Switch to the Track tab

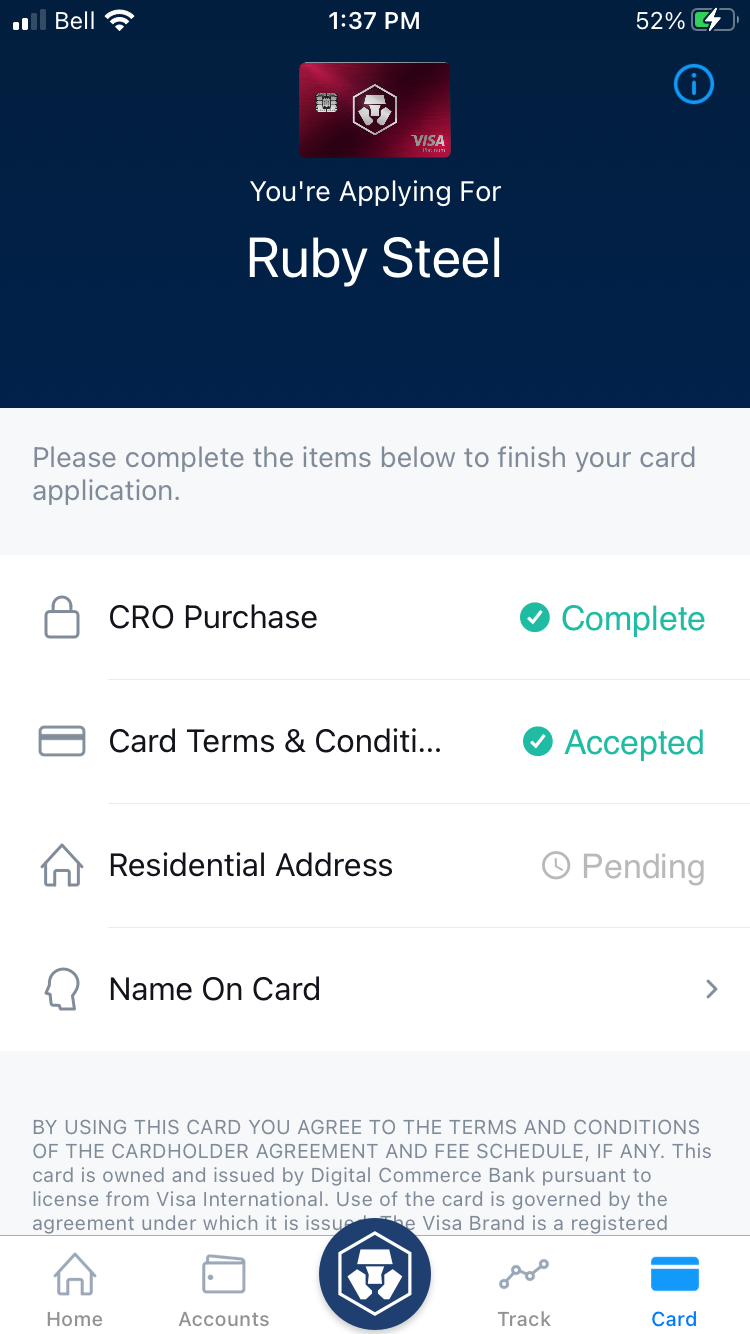pyautogui.click(x=524, y=1290)
